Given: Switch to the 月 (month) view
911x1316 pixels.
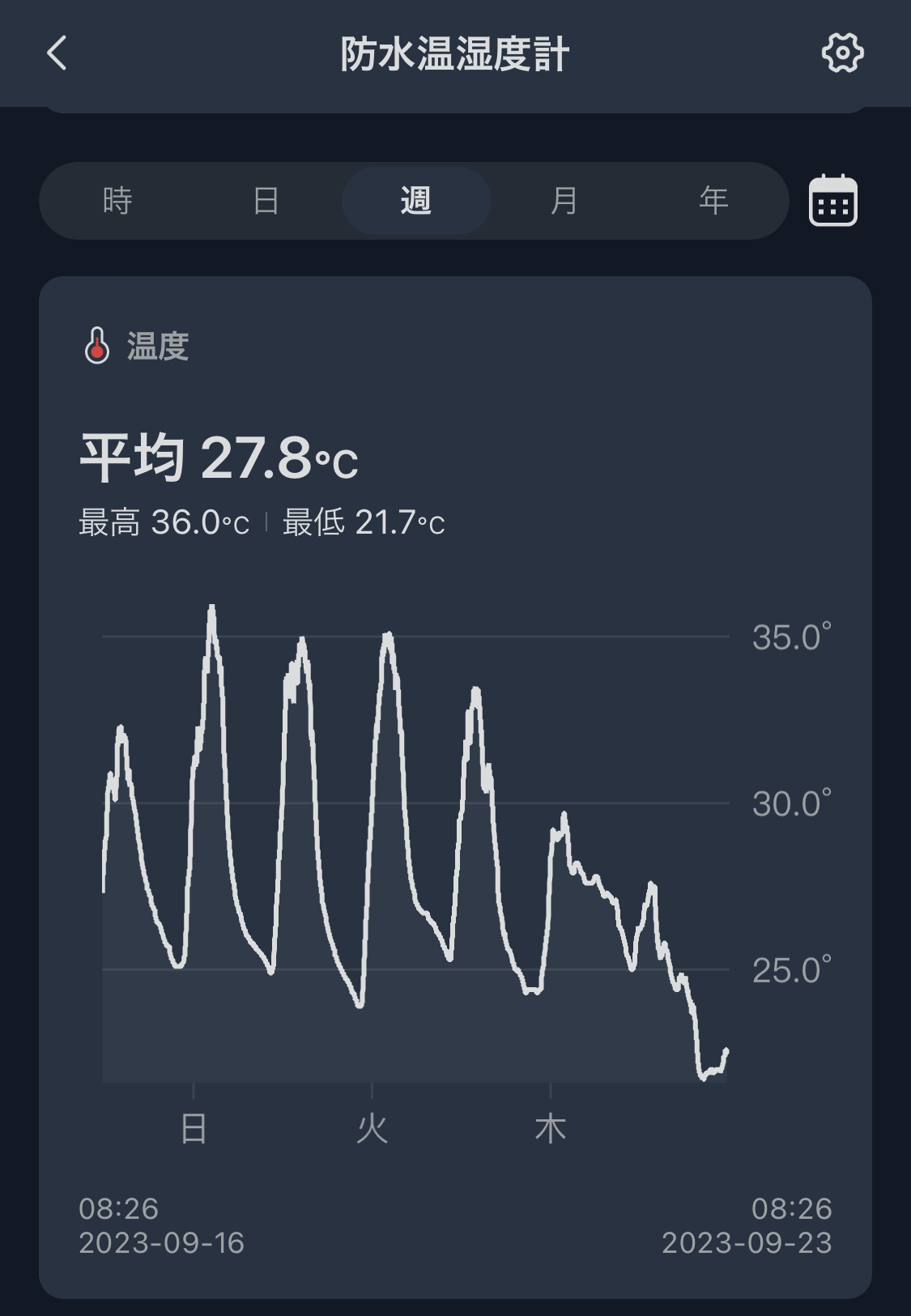Looking at the screenshot, I should 564,200.
